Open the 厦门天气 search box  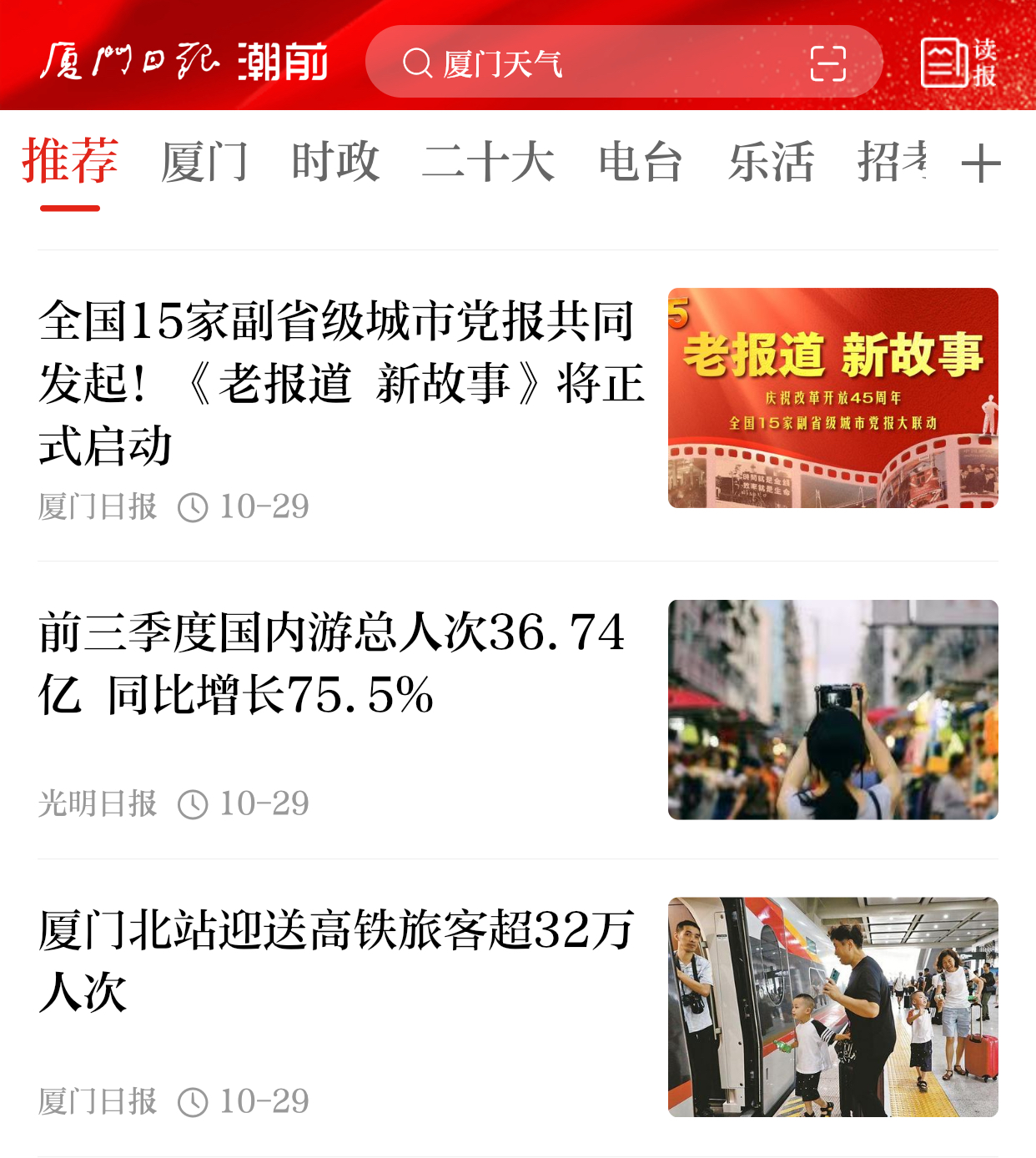584,63
